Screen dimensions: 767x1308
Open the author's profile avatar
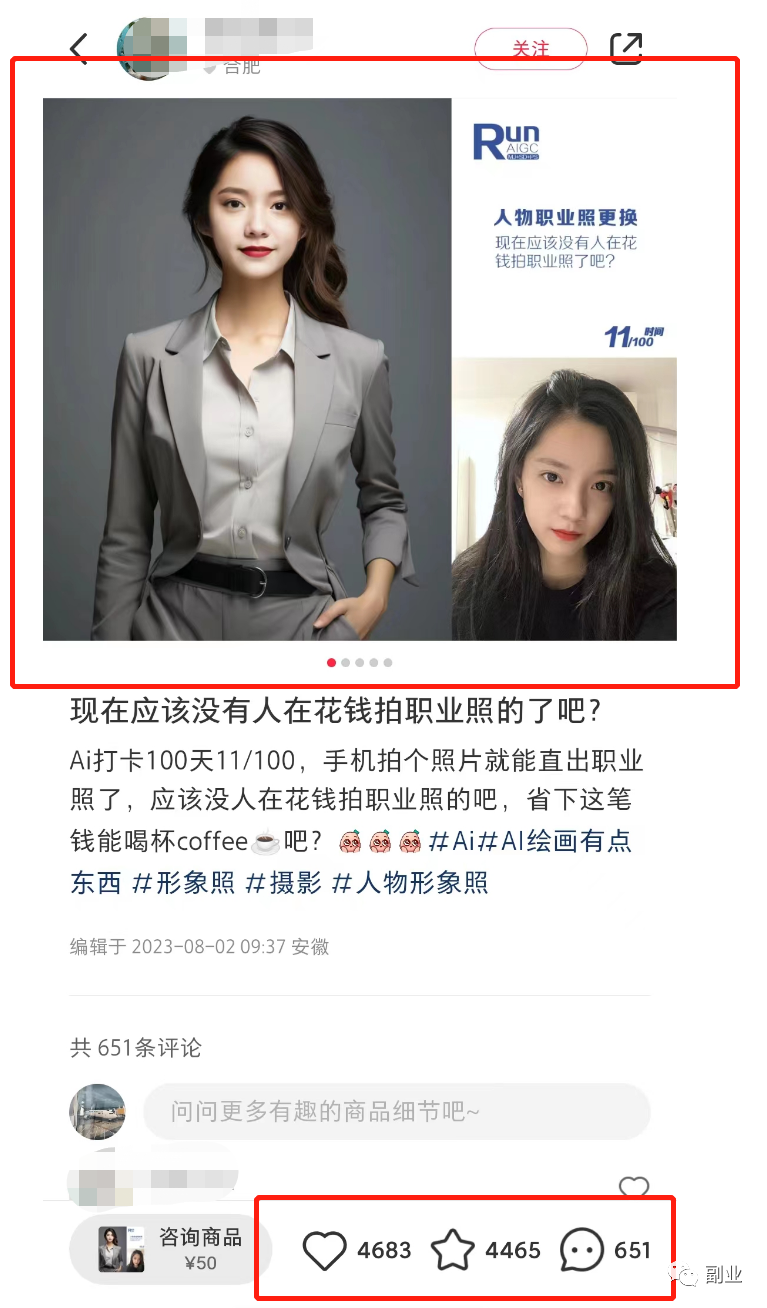pos(151,48)
